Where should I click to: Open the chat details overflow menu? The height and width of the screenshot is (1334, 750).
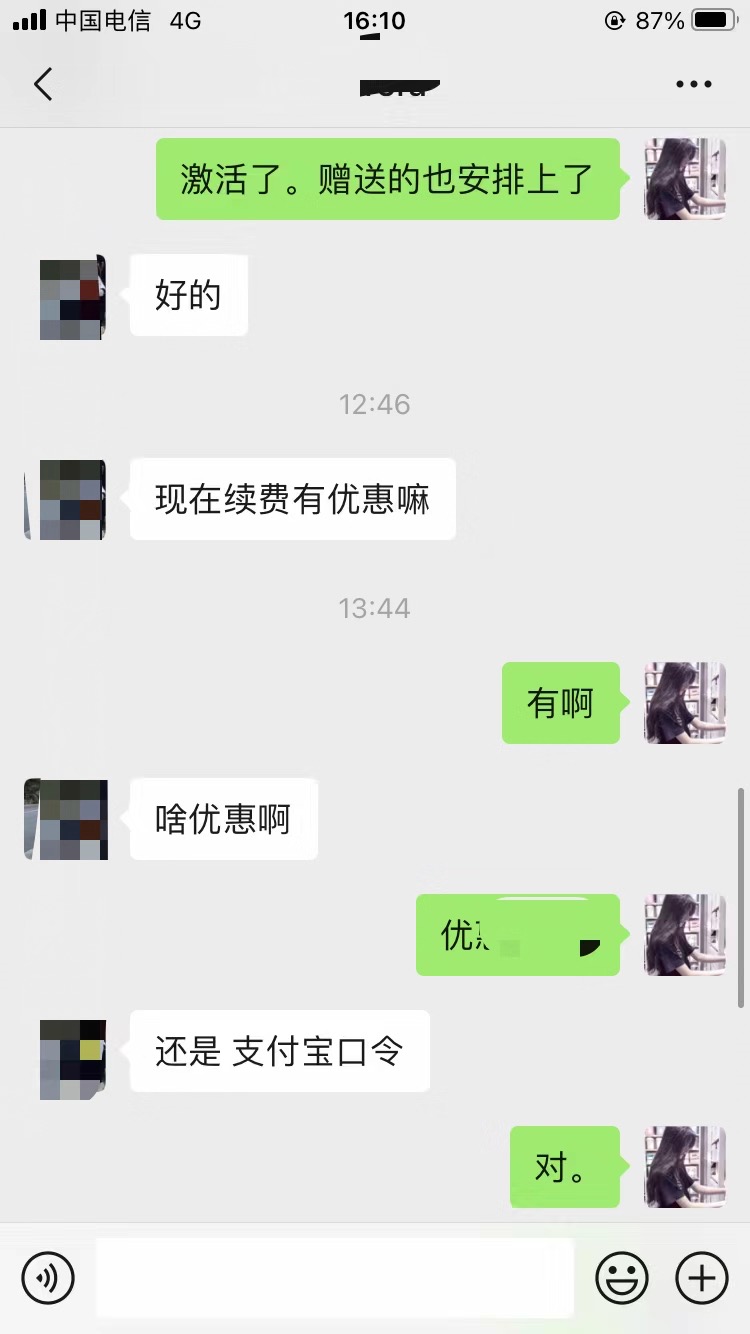[x=693, y=85]
